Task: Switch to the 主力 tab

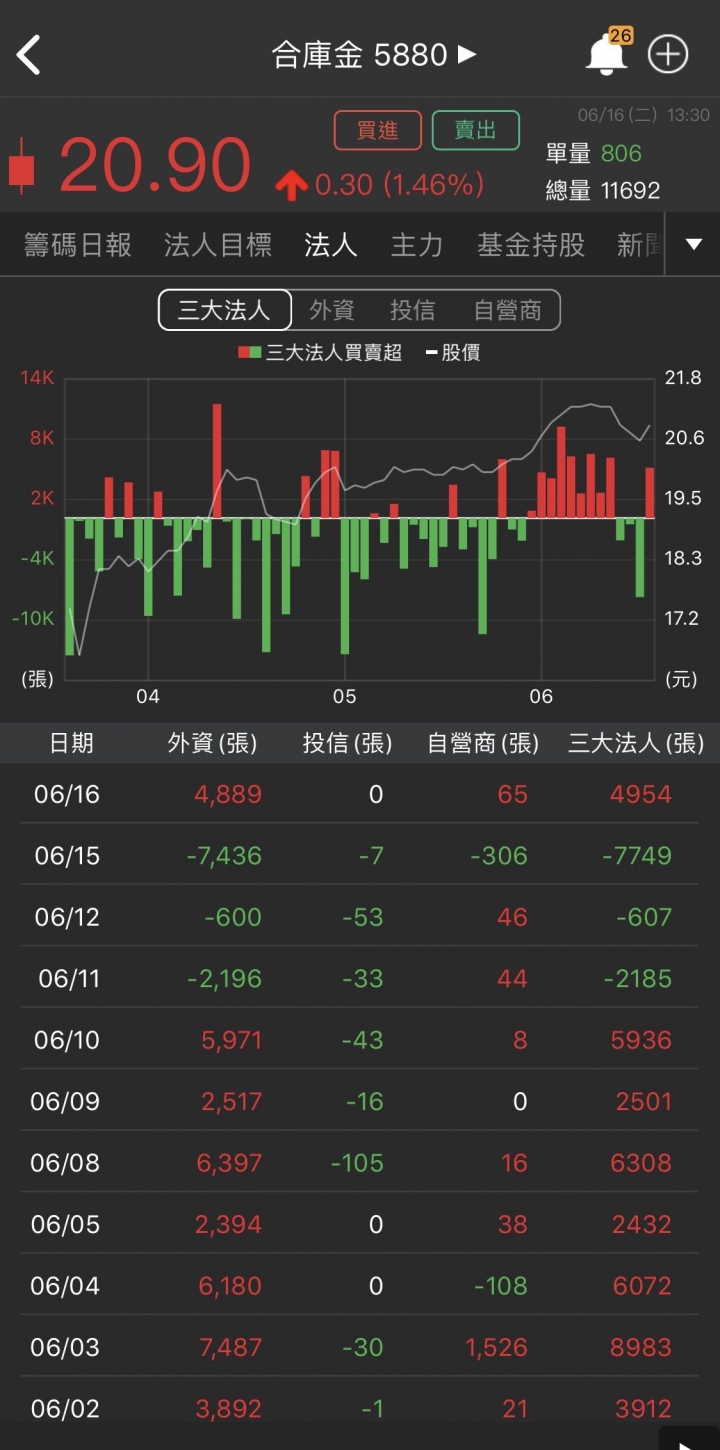Action: (417, 245)
